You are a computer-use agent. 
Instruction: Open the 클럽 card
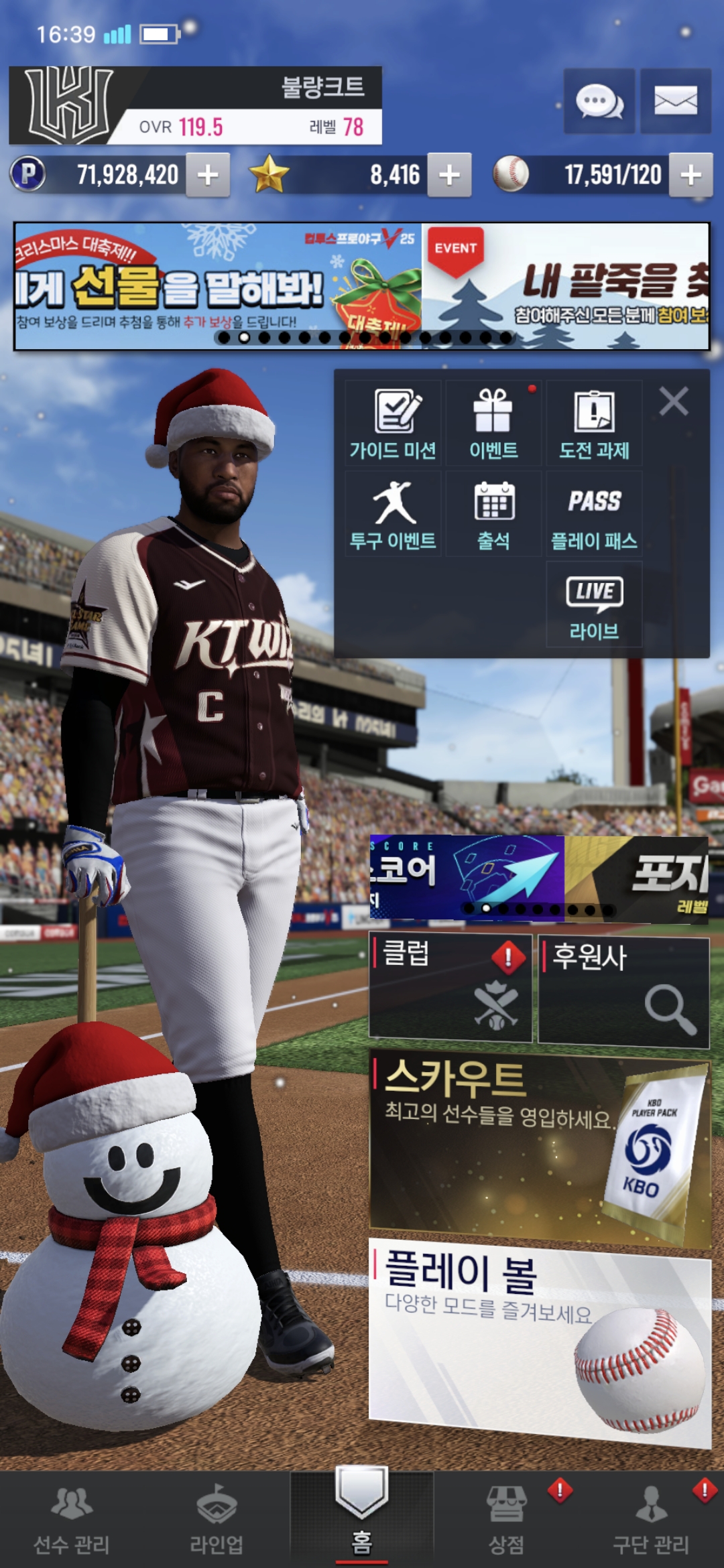click(450, 988)
